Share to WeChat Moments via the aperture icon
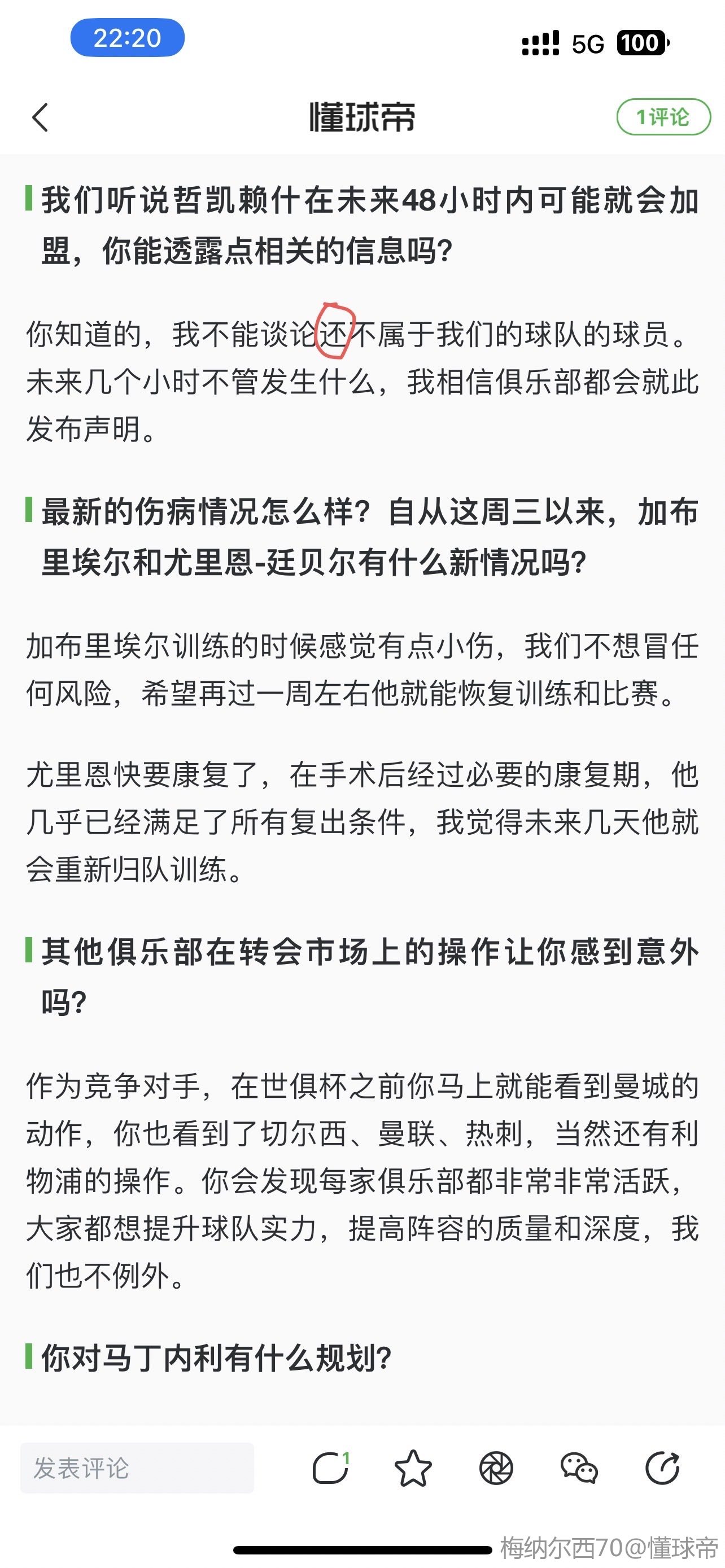 coord(496,1468)
